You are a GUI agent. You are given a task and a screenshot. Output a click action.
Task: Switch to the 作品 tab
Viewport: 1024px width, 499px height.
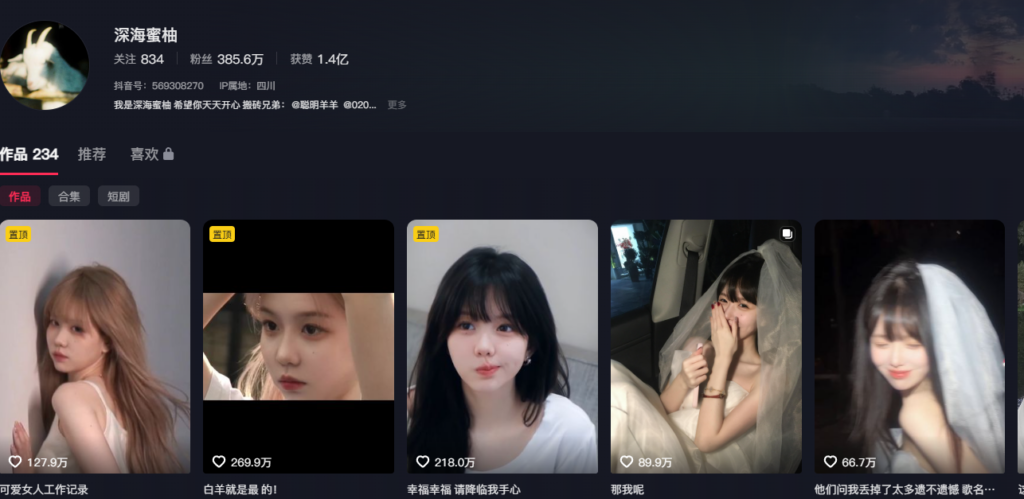pos(29,154)
